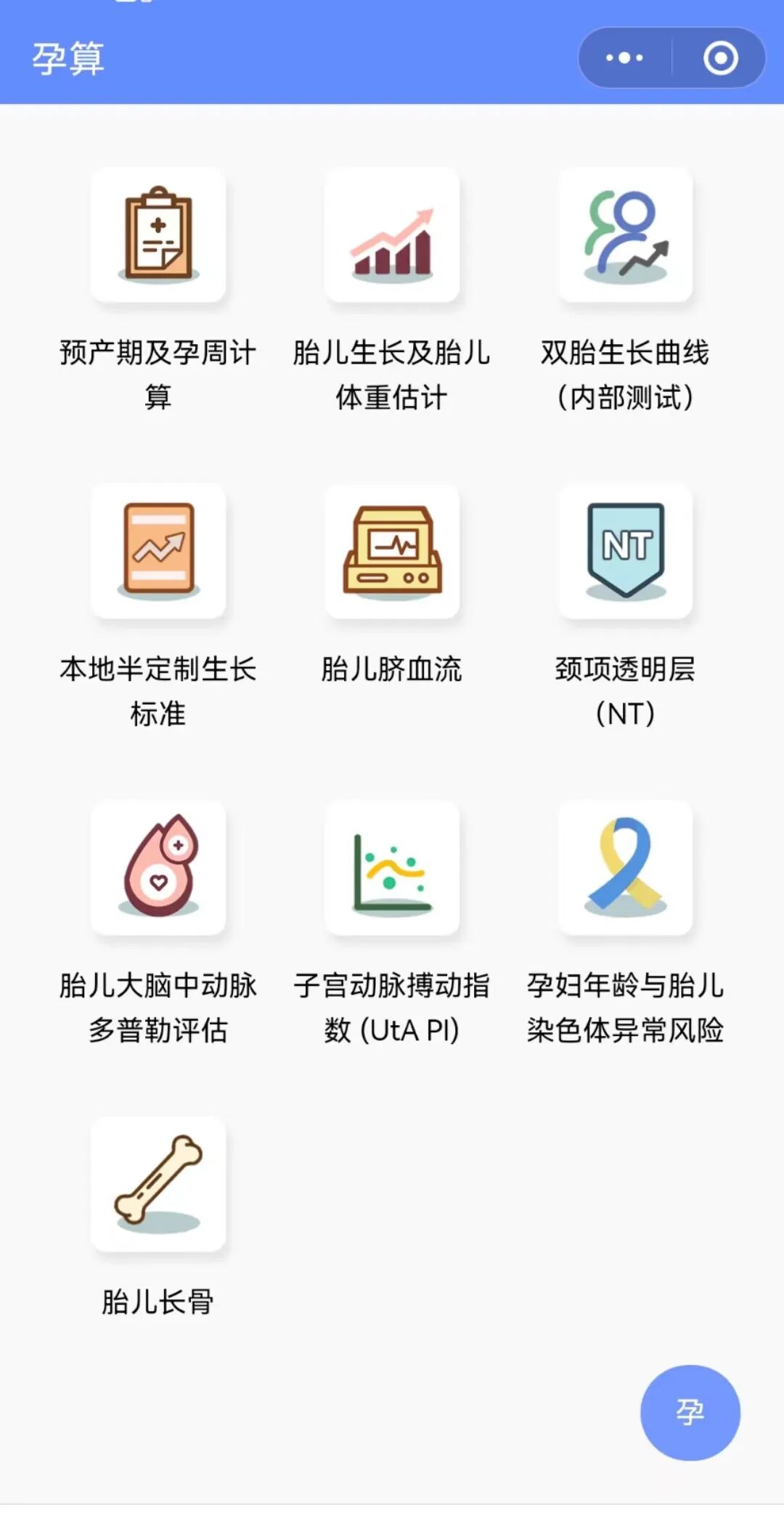The height and width of the screenshot is (1515, 784).
Task: Open the mini program more-options menu
Action: pos(624,58)
